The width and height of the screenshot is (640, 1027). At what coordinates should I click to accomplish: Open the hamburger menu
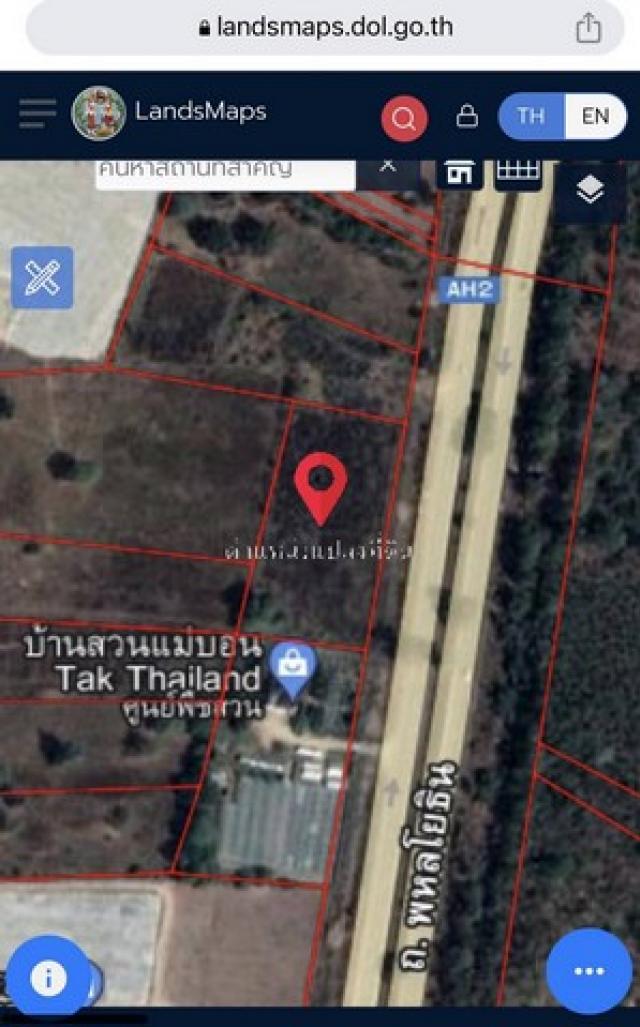click(37, 114)
